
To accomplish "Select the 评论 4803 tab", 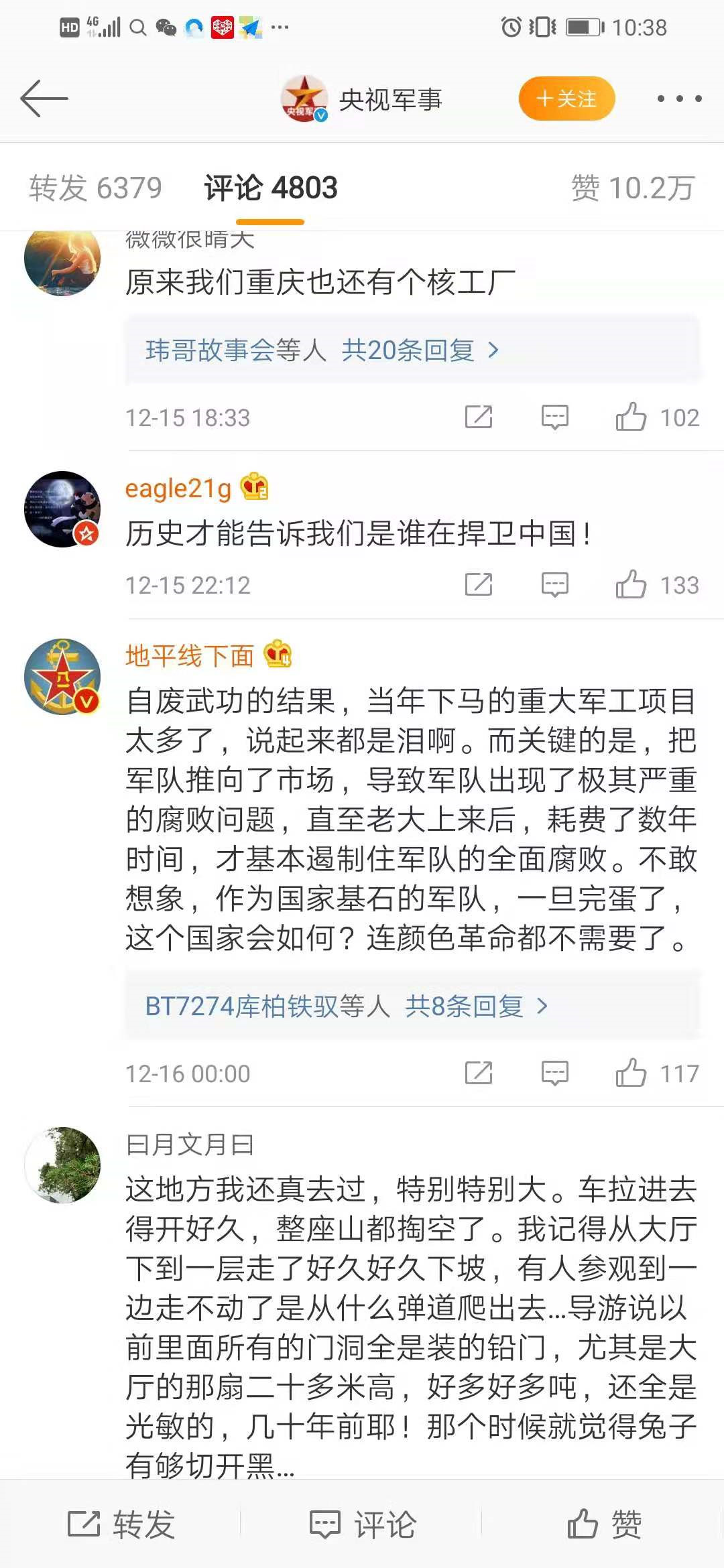I will (270, 188).
